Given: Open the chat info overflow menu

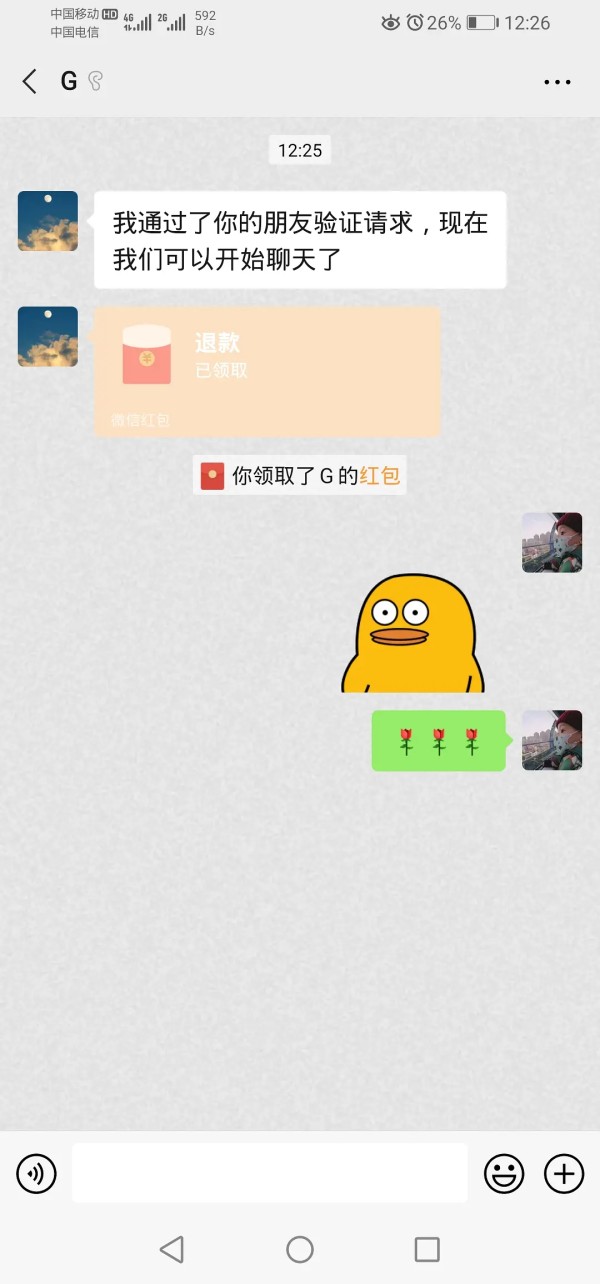Looking at the screenshot, I should 557,82.
